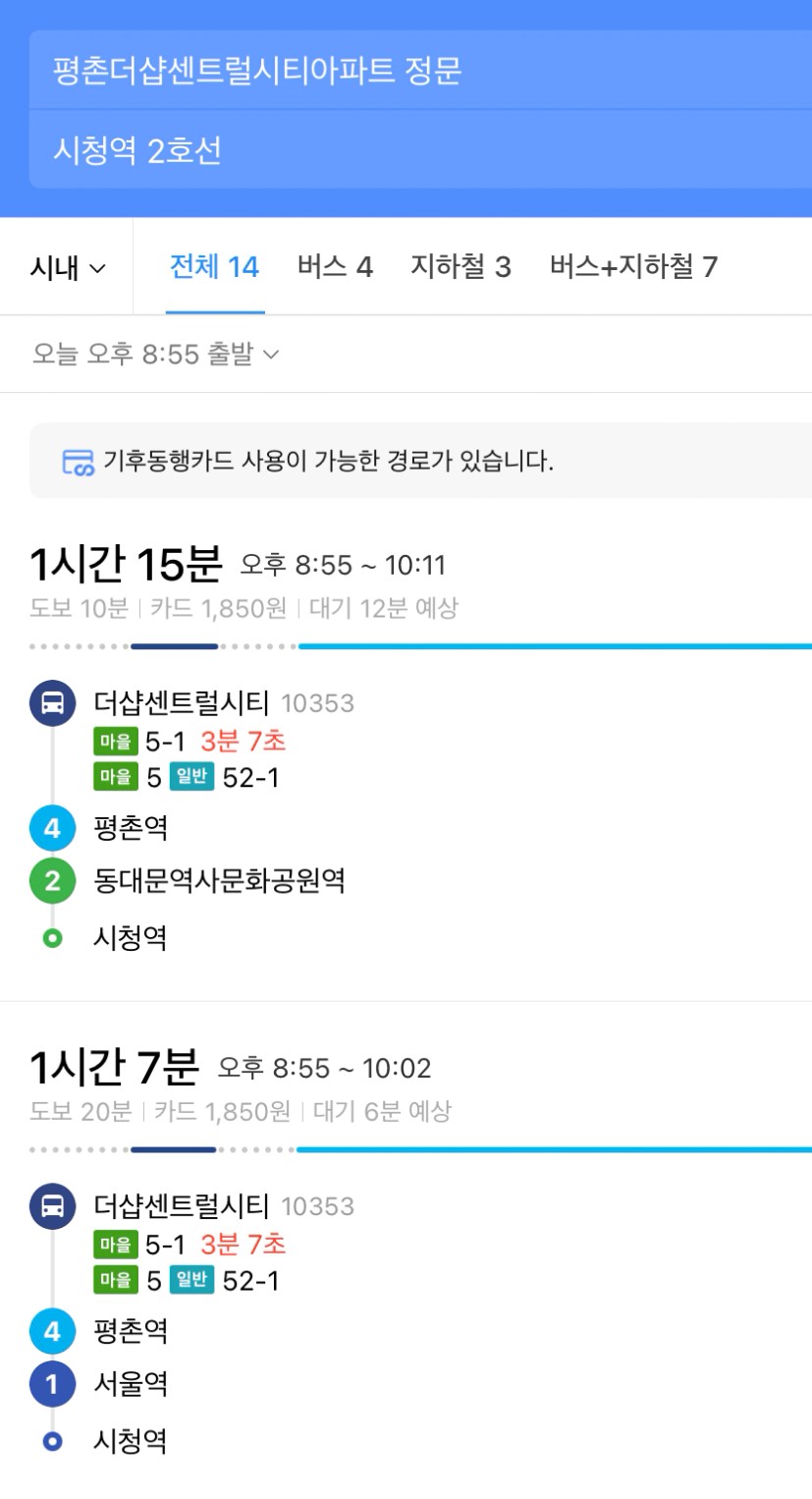Screen dimensions: 812x1499
Task: Edit the destination field 시청역 2호선
Action: 420,149
